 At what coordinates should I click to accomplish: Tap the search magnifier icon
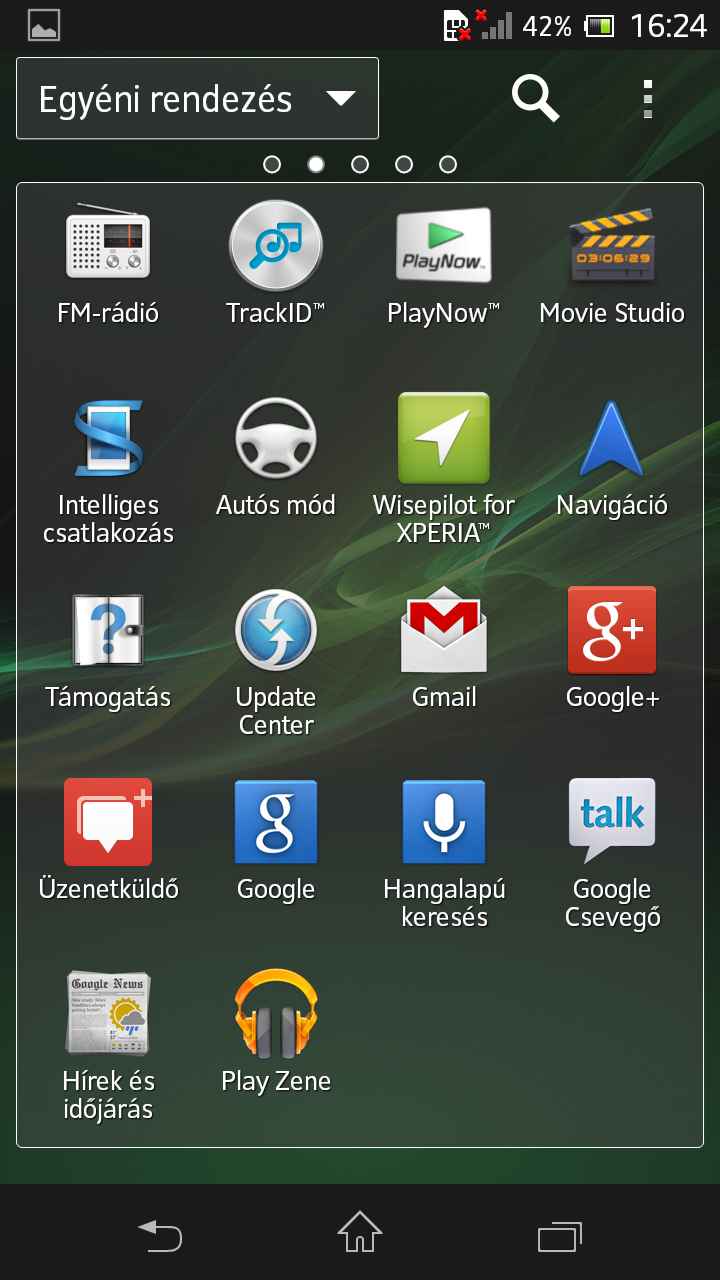(535, 99)
